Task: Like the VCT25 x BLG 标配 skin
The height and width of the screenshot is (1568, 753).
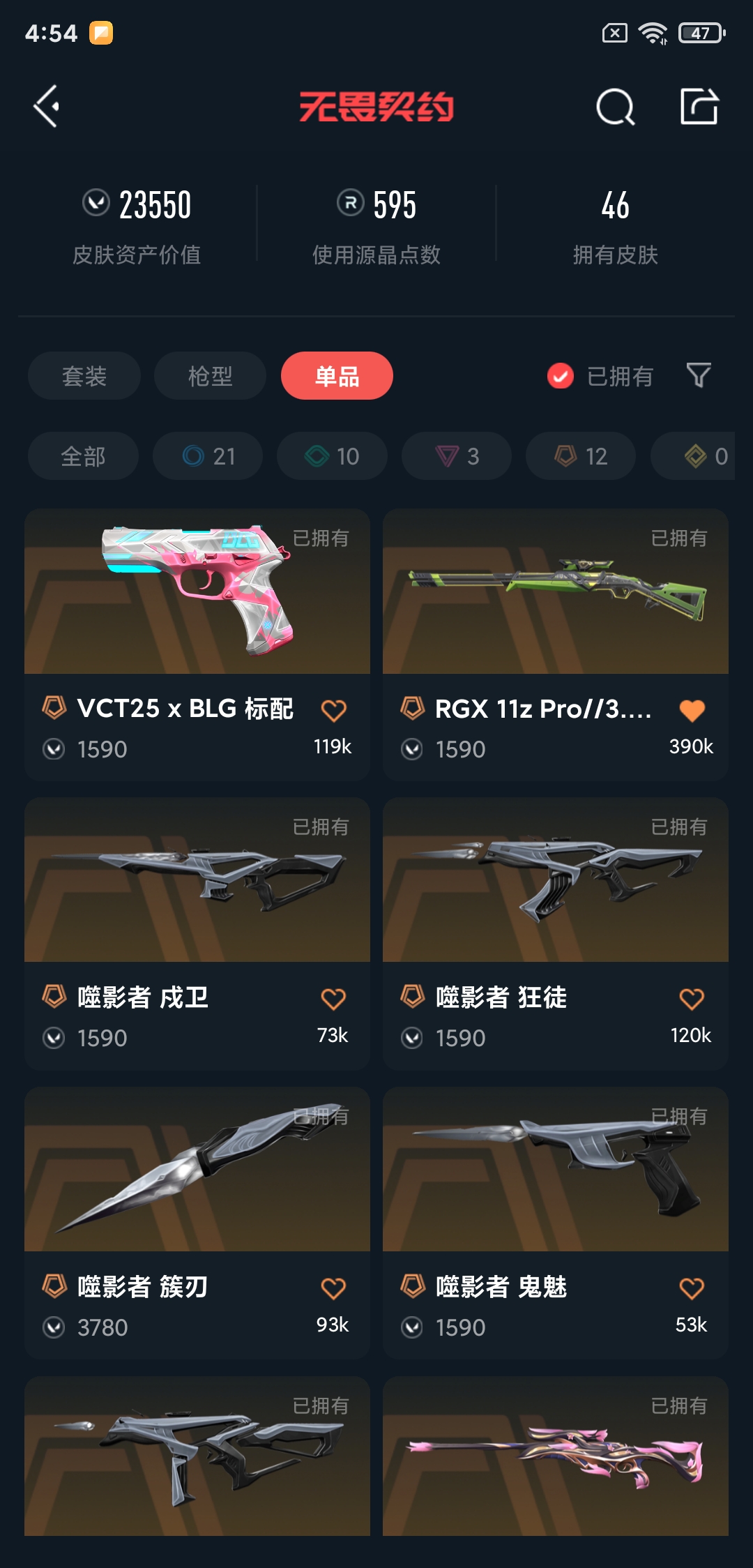Action: click(333, 710)
